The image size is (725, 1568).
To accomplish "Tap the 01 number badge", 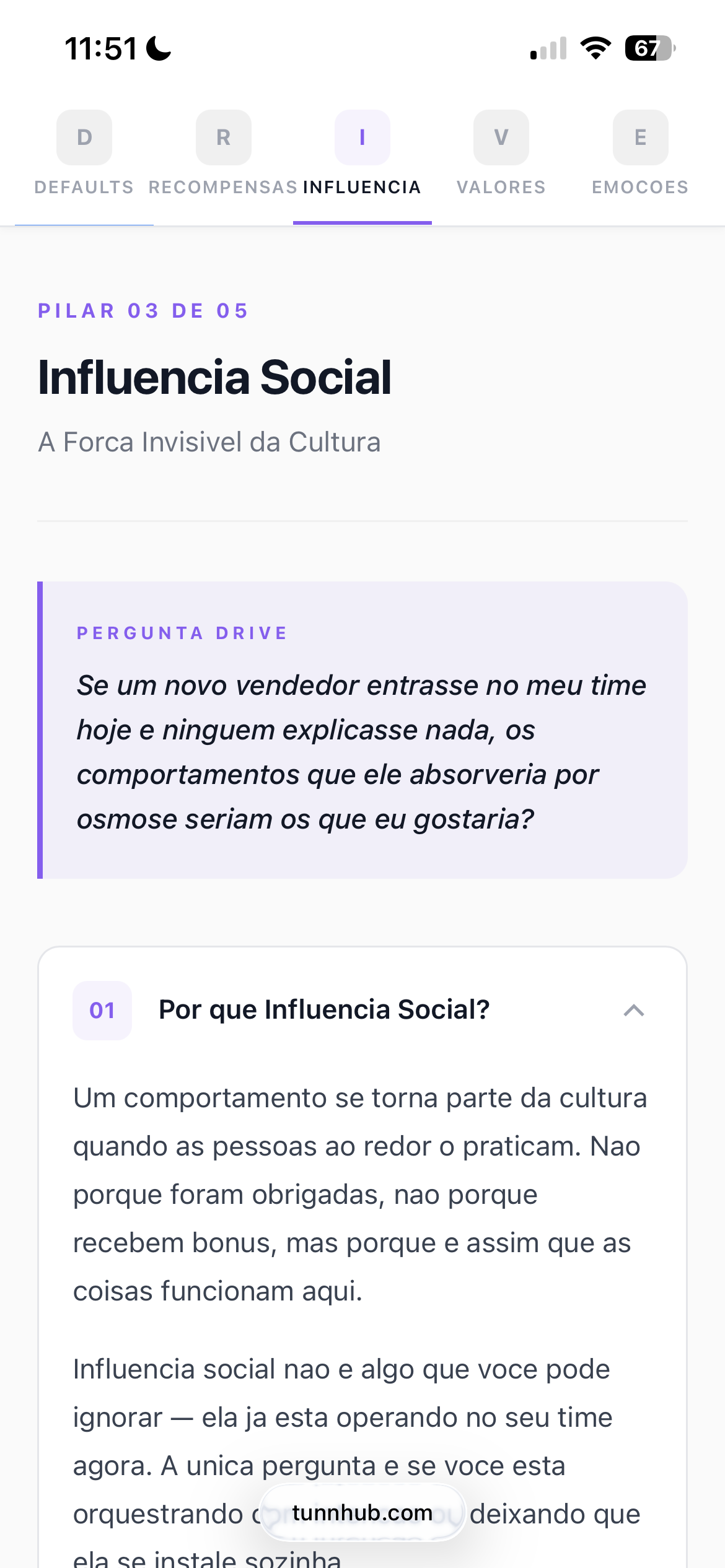I will click(x=102, y=1009).
